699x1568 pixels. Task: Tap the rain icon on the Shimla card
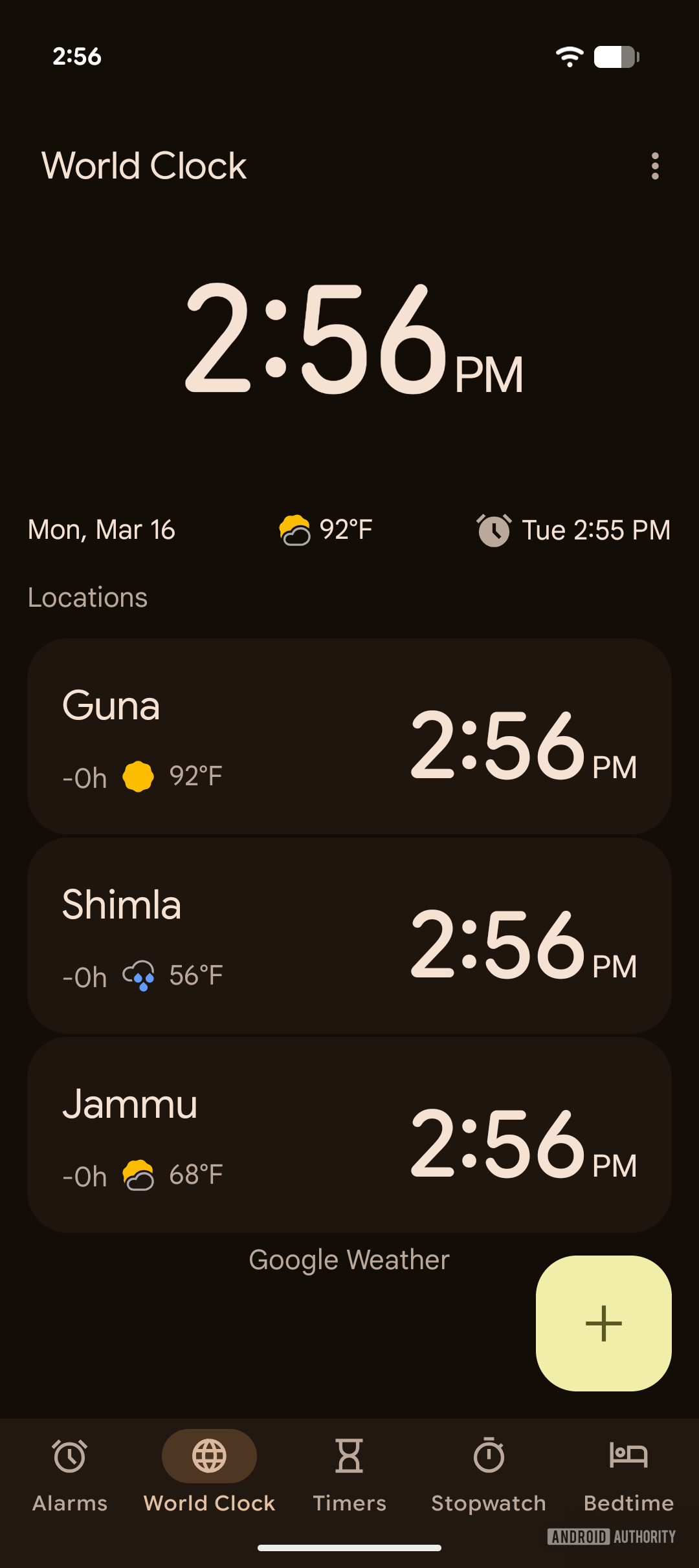(138, 977)
